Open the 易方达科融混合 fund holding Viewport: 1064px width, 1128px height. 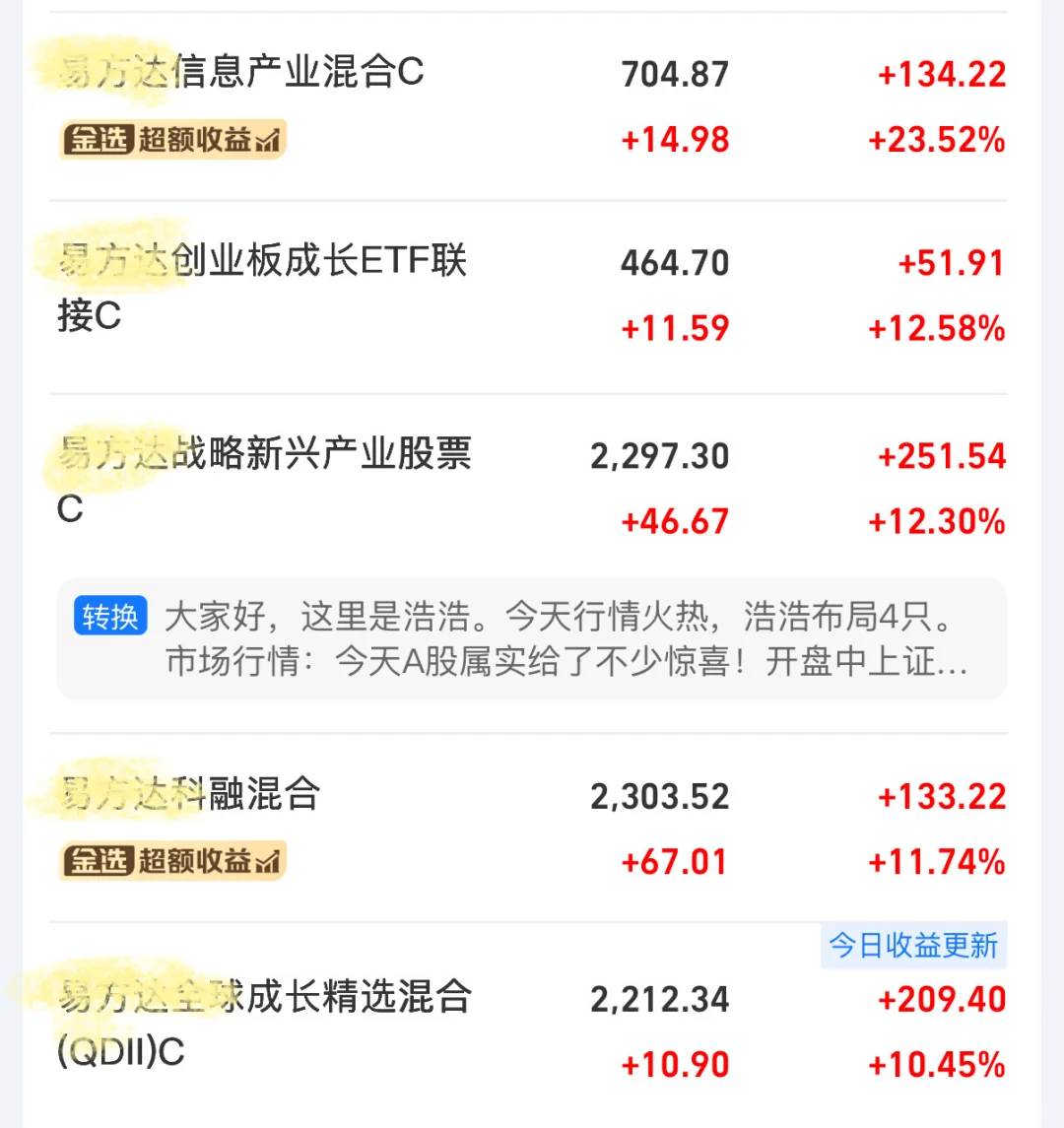click(x=190, y=794)
